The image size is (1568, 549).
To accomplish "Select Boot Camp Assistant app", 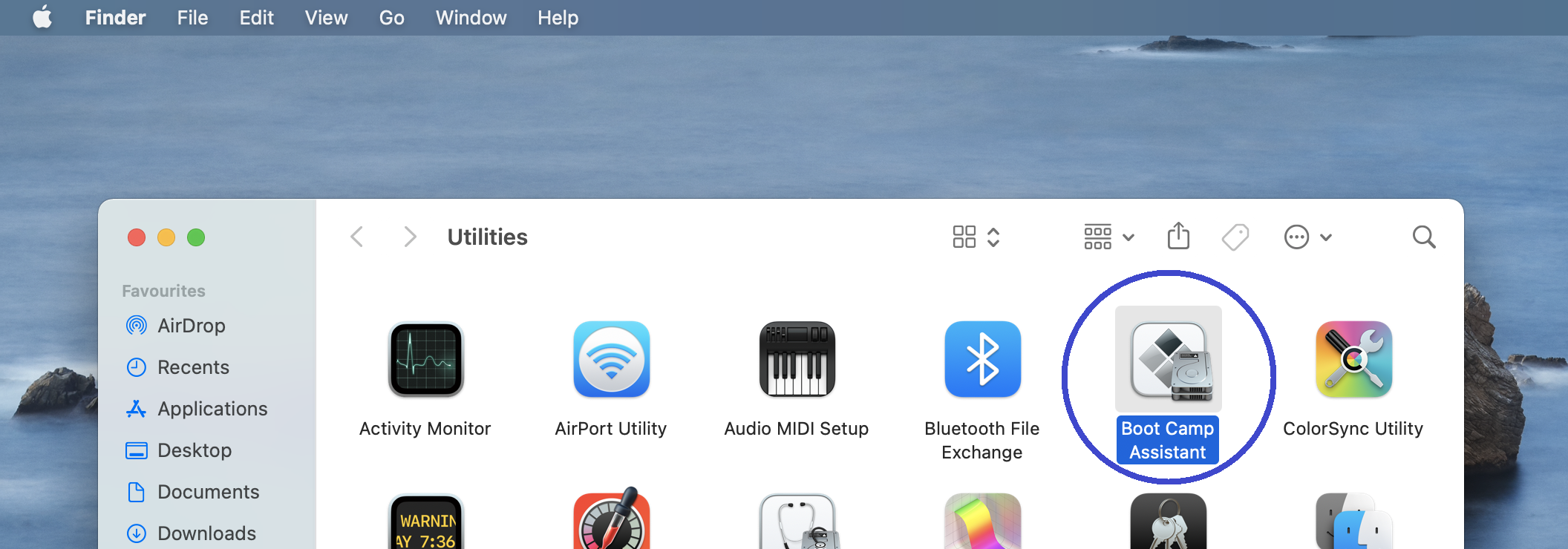I will (x=1168, y=360).
